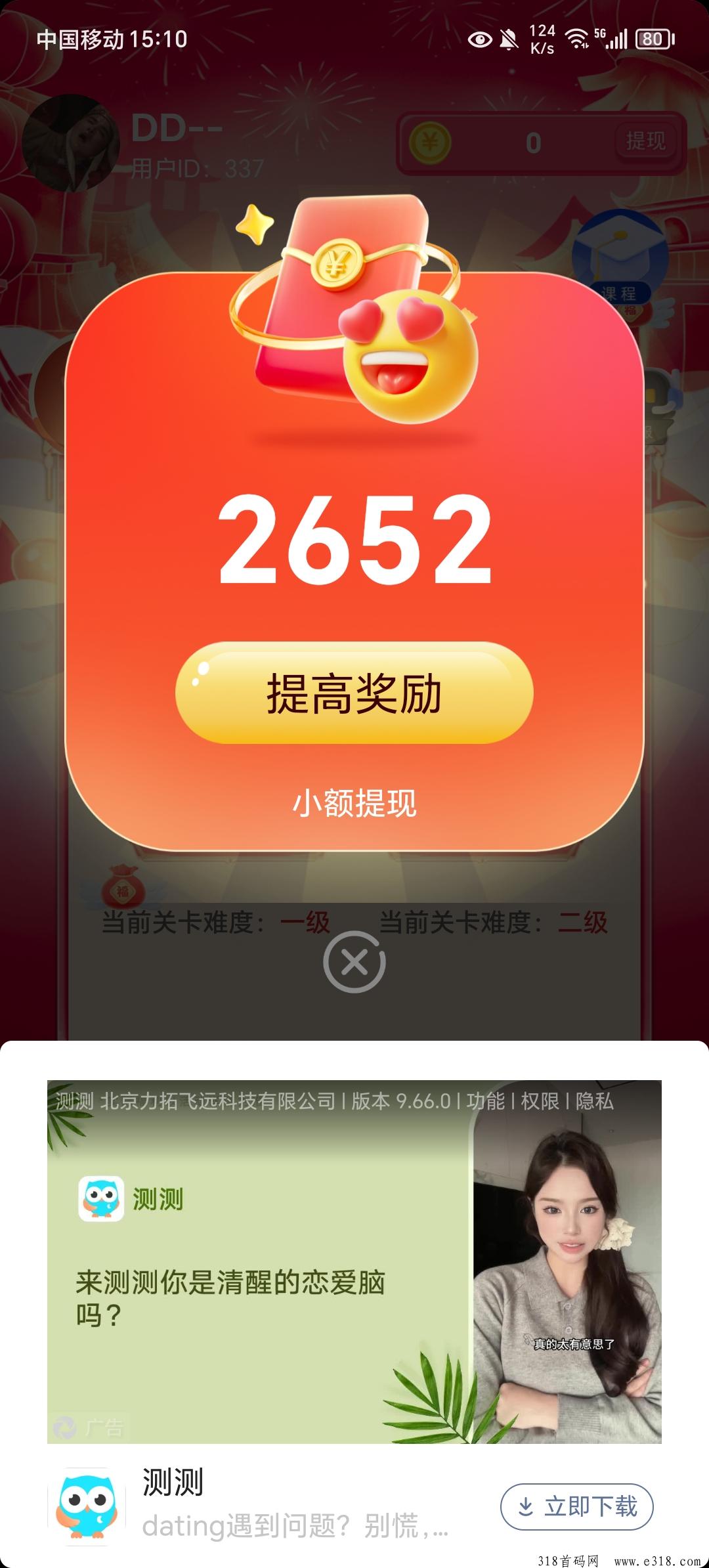The width and height of the screenshot is (709, 1568).
Task: Open 隐私 in the ad header
Action: pos(595,1101)
